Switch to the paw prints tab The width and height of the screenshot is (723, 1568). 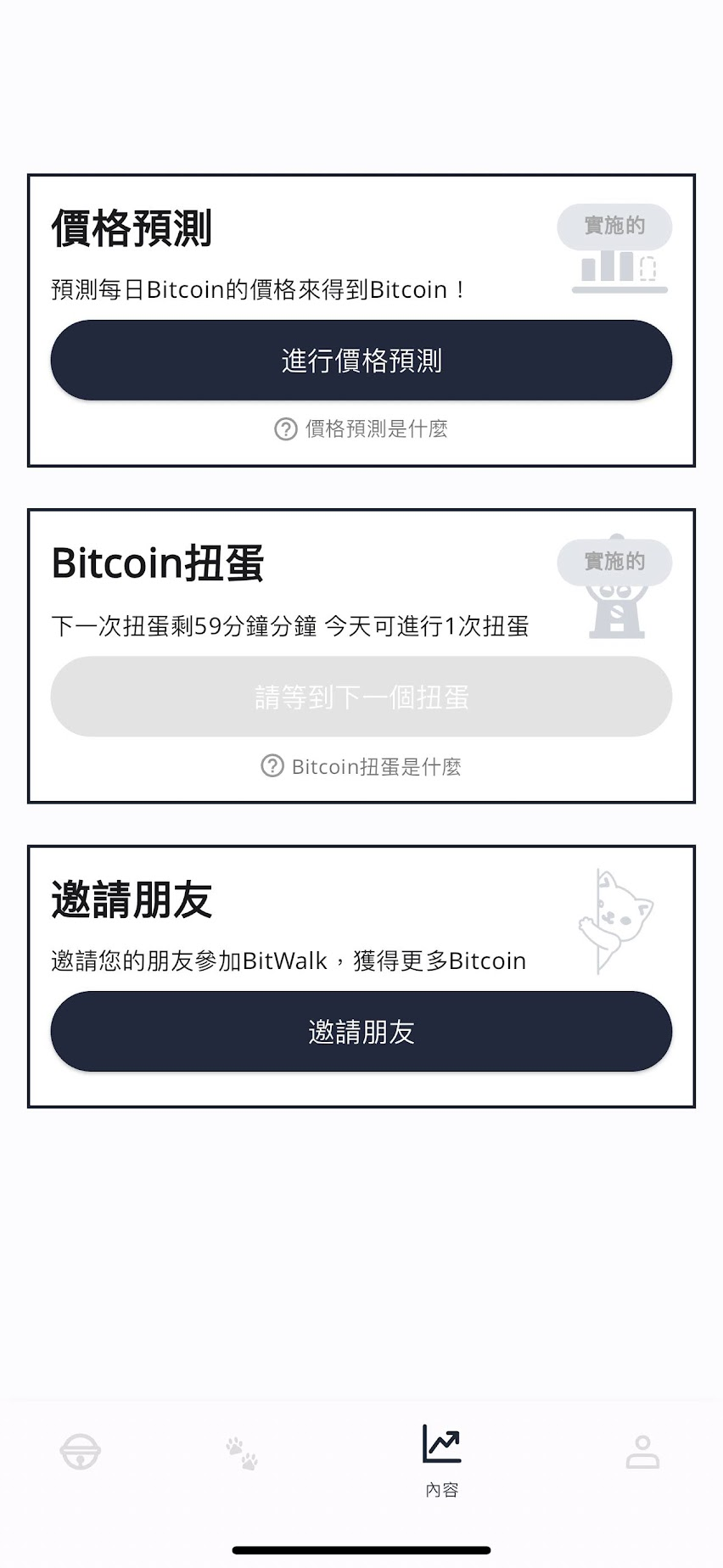pyautogui.click(x=242, y=1453)
